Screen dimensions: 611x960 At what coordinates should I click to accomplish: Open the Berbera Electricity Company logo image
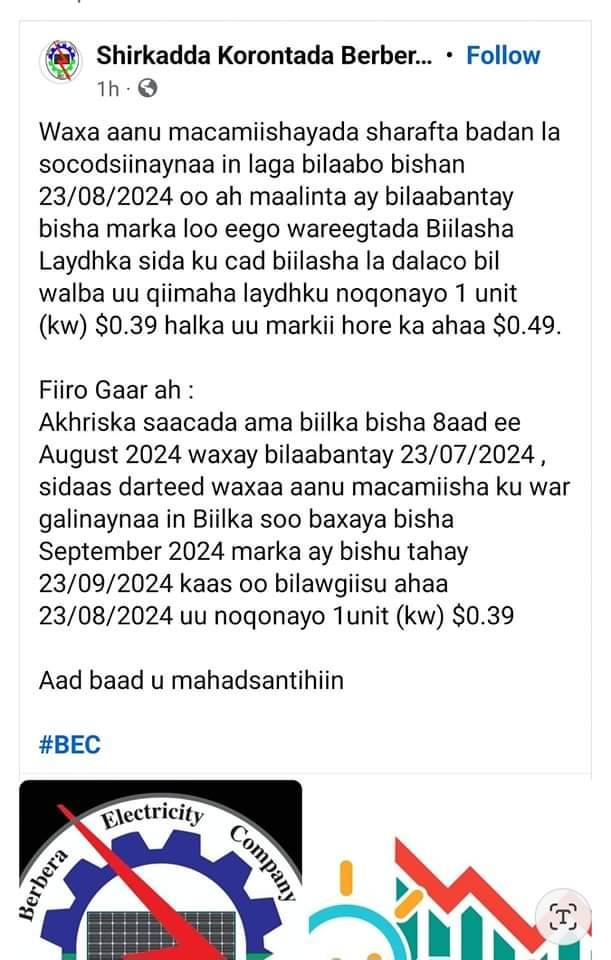tap(160, 872)
